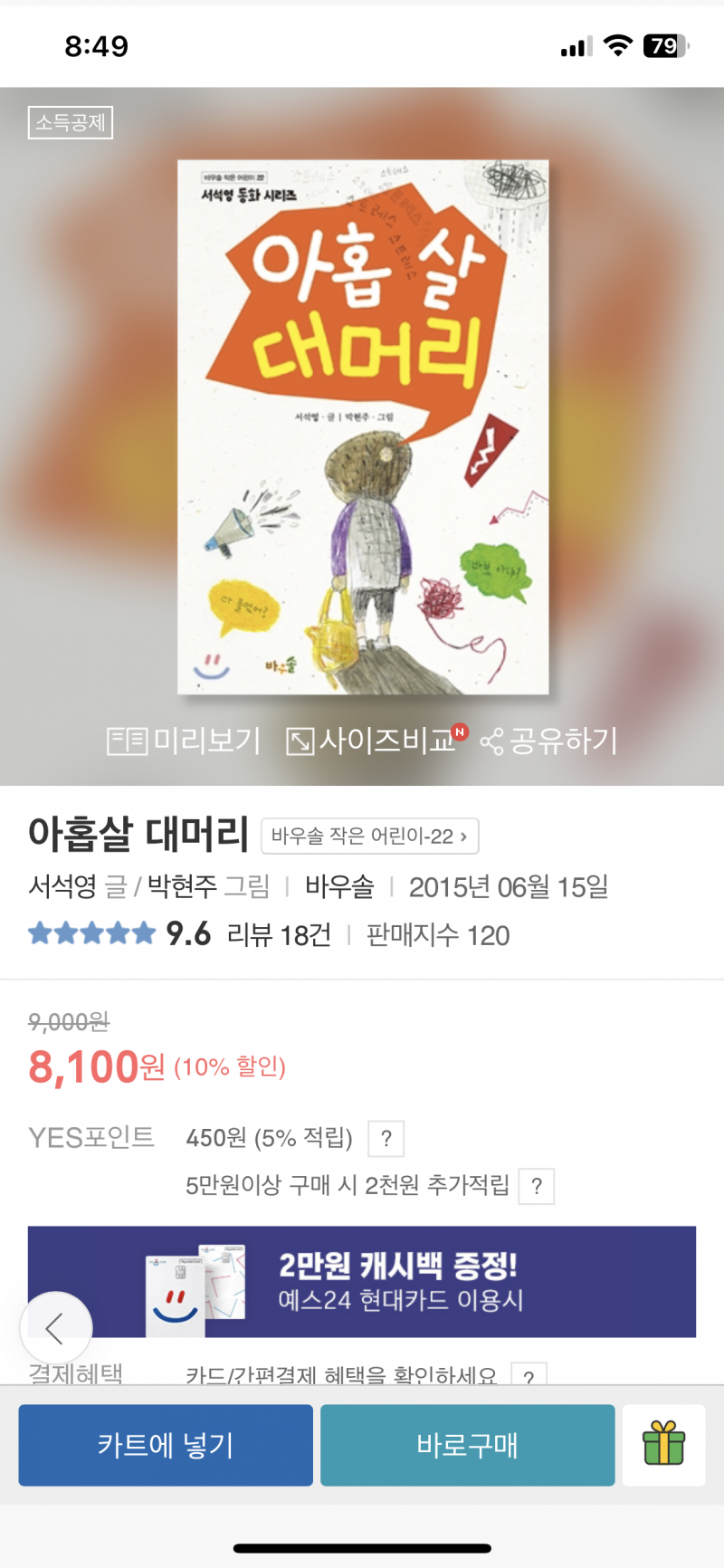This screenshot has height=1568, width=724.
Task: Go back with the floating arrow button
Action: pos(55,1328)
